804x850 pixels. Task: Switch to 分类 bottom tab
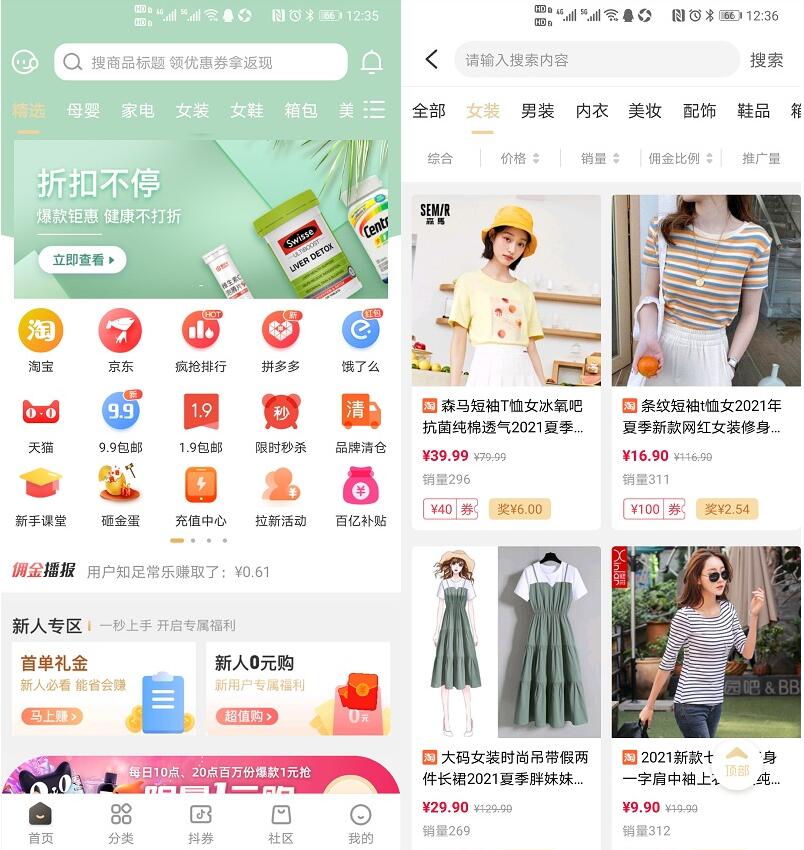click(121, 822)
